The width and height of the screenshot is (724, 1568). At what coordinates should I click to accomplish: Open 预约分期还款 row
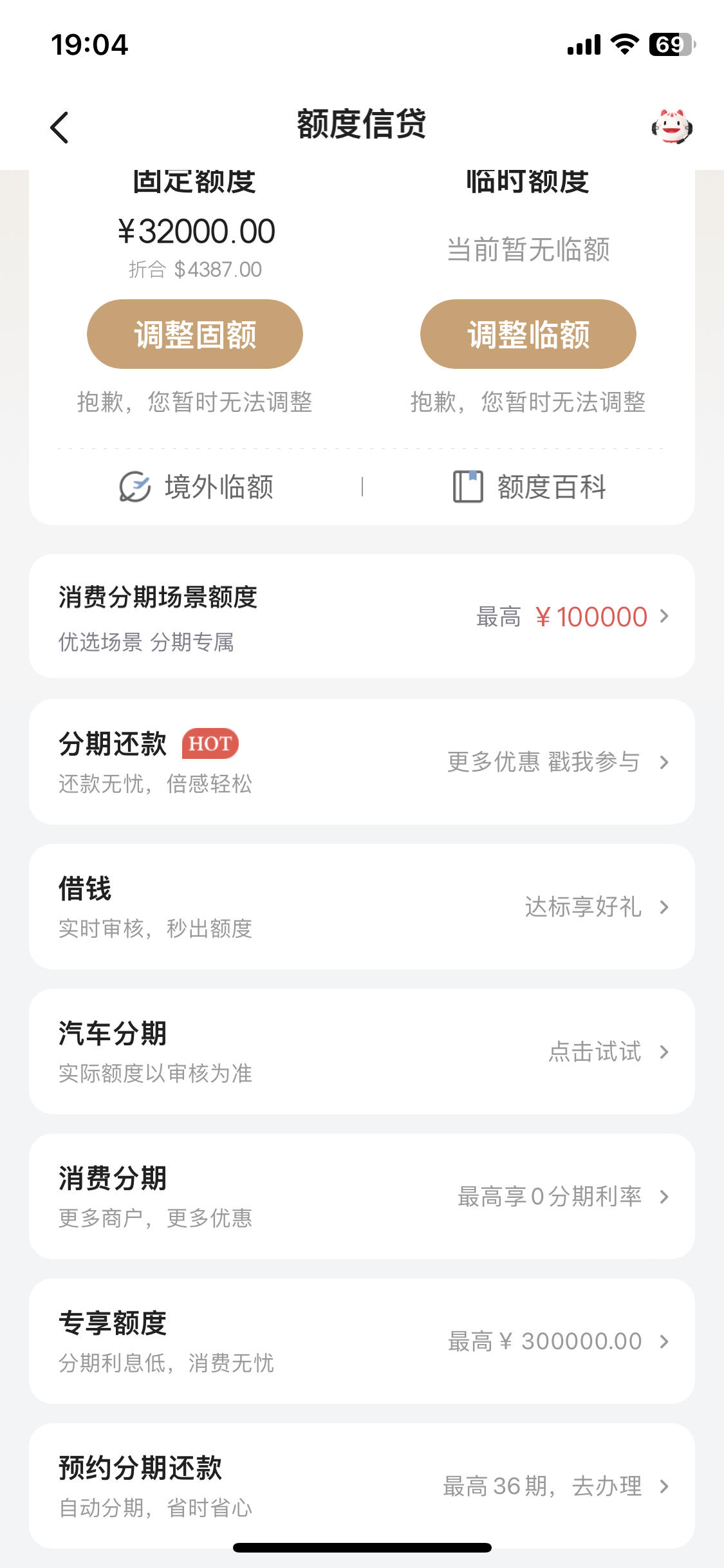point(362,1486)
